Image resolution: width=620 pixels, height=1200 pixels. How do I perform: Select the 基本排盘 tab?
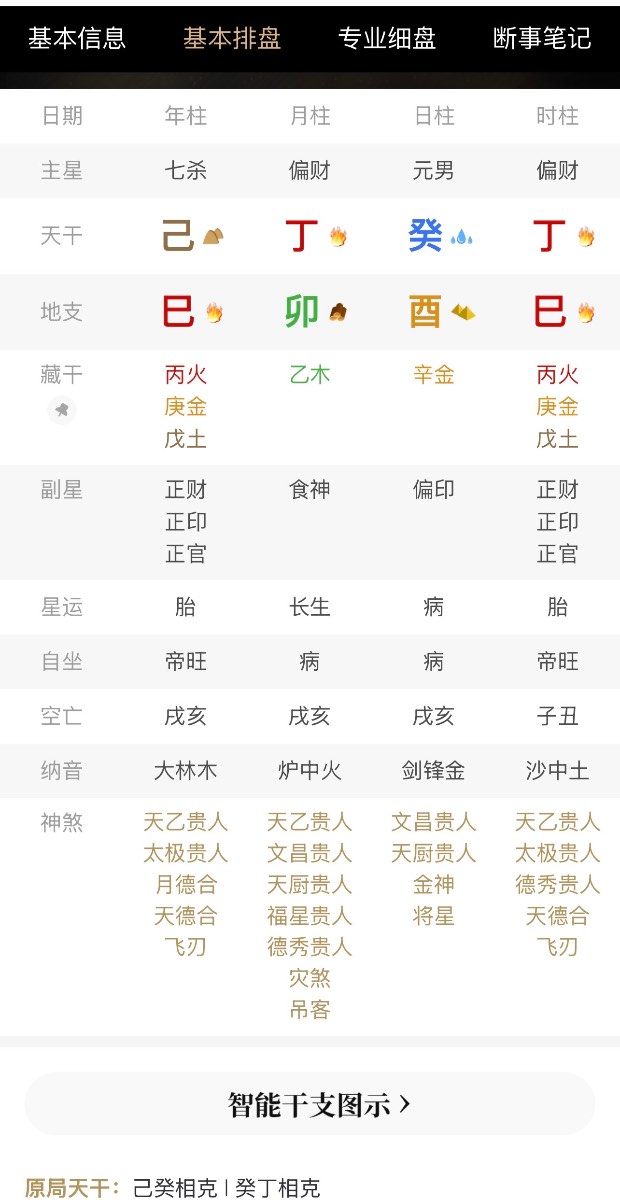pyautogui.click(x=232, y=38)
